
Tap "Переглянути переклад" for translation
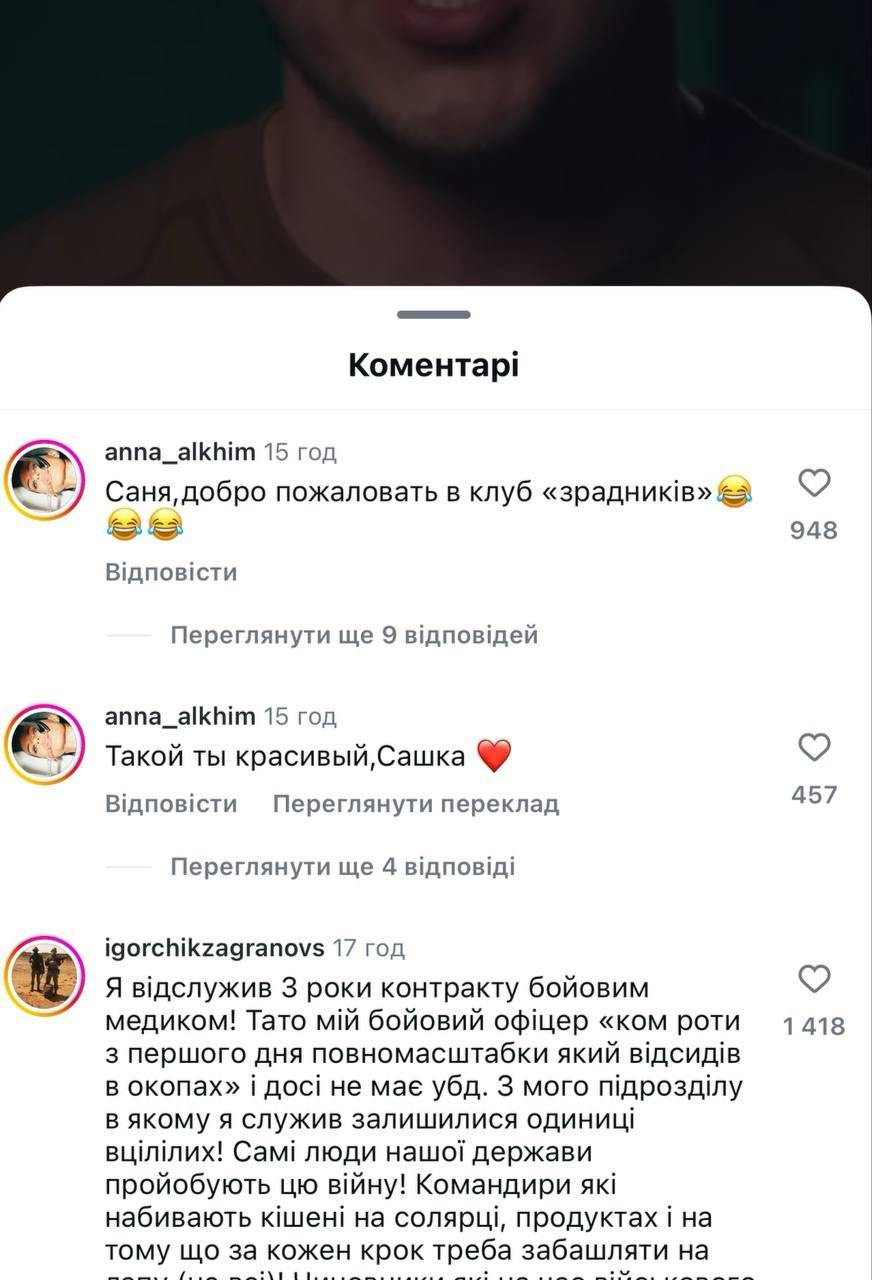[415, 804]
